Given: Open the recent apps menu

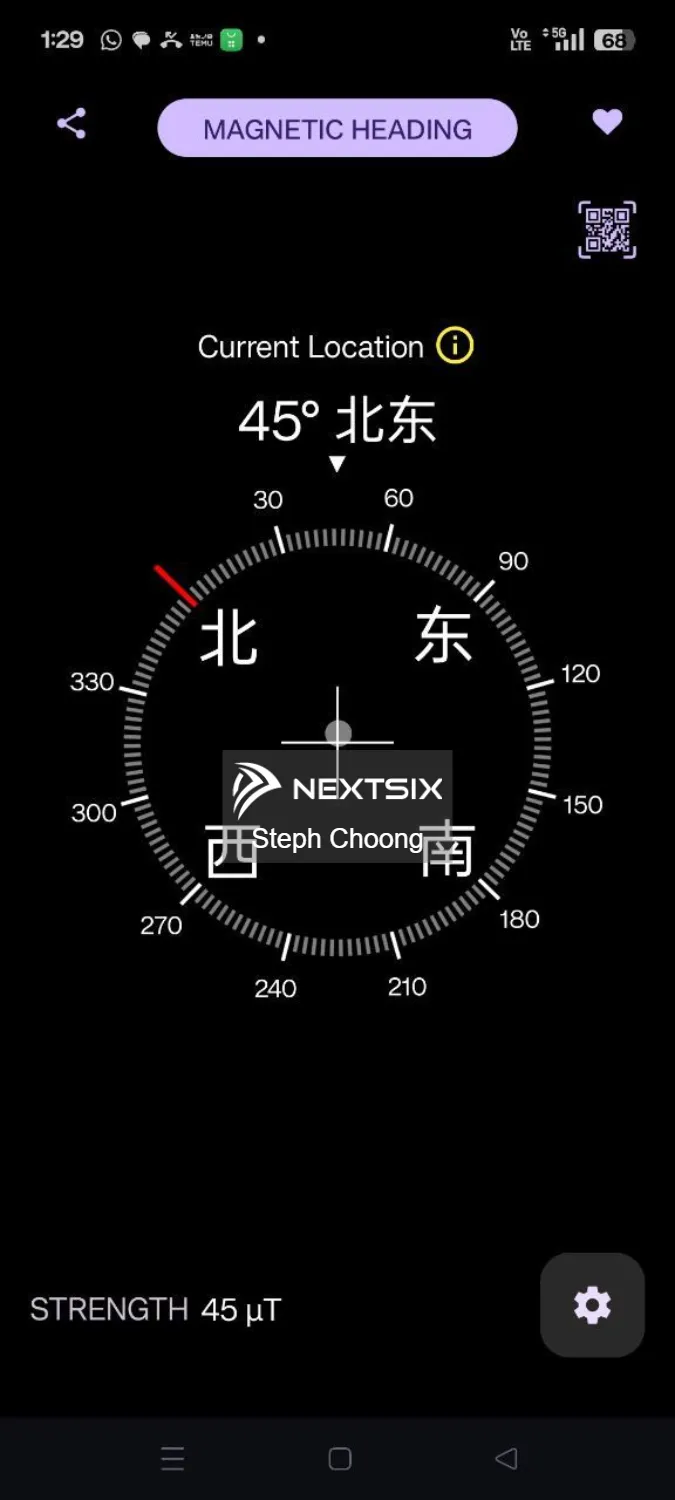Looking at the screenshot, I should click(173, 1459).
